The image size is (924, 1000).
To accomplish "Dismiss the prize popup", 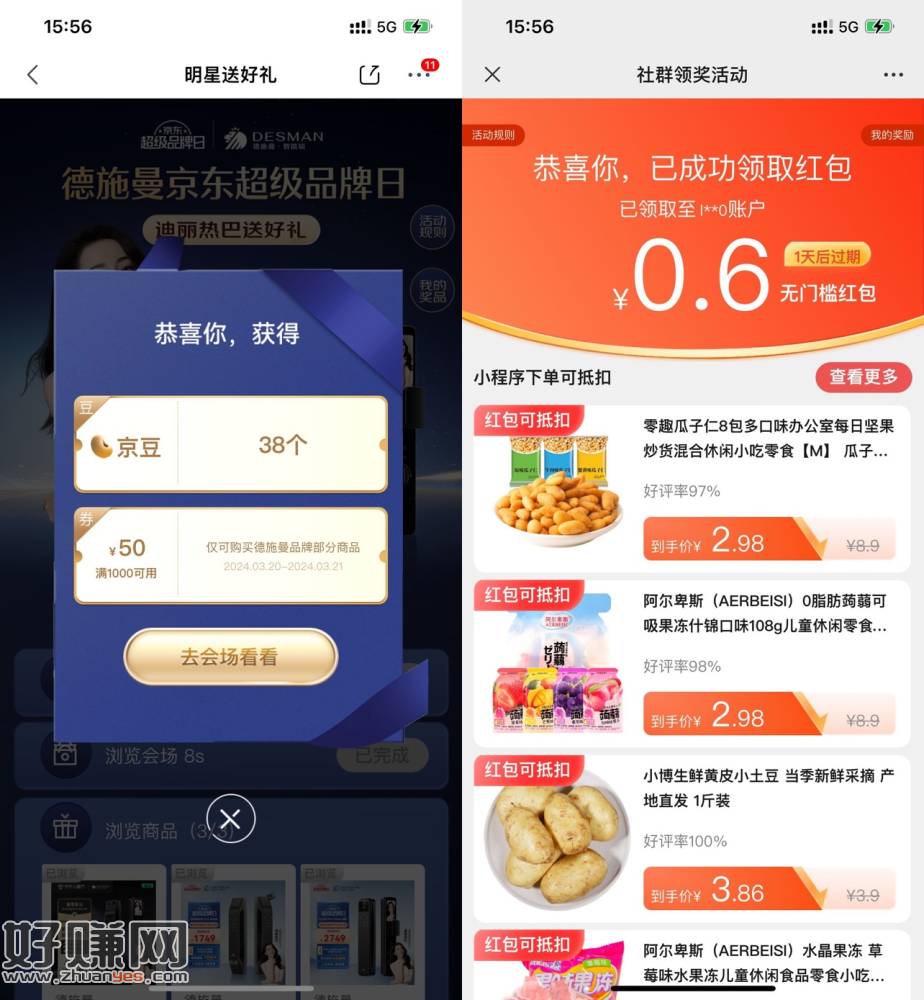I will coord(230,820).
